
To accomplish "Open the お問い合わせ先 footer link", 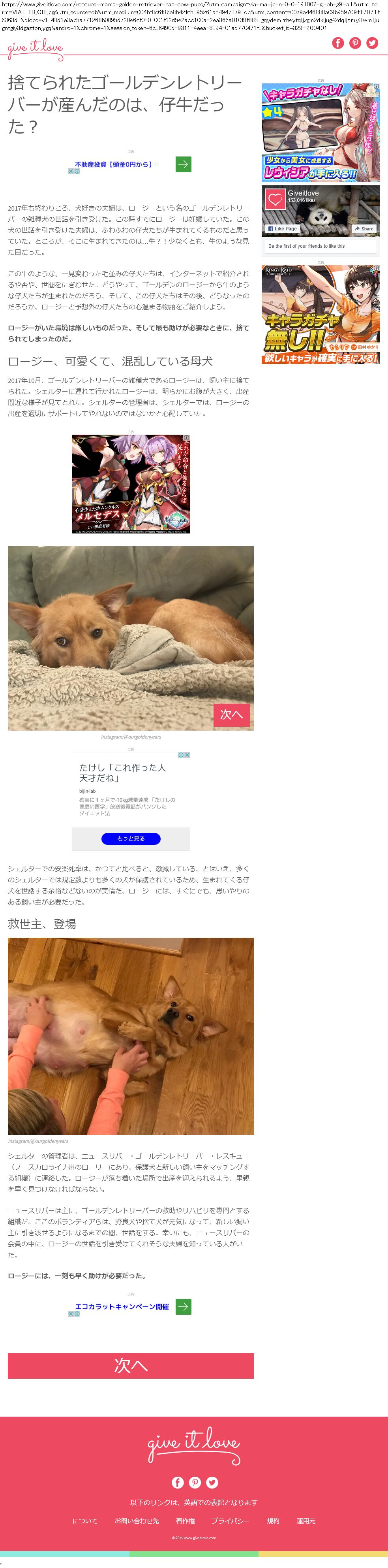I will [137, 1521].
